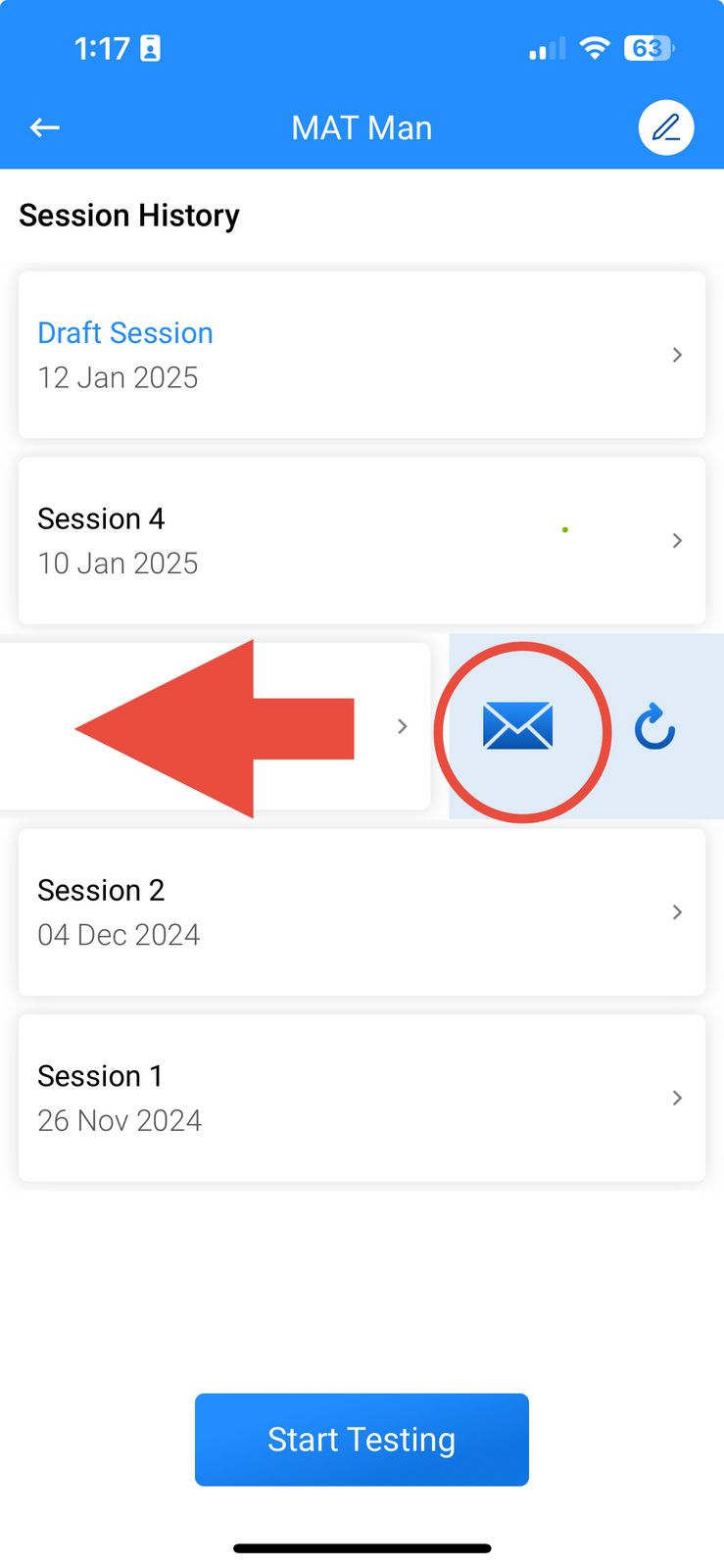This screenshot has height=1568, width=724.
Task: Open Session 4 from 10 Jan 2025
Action: click(x=362, y=540)
